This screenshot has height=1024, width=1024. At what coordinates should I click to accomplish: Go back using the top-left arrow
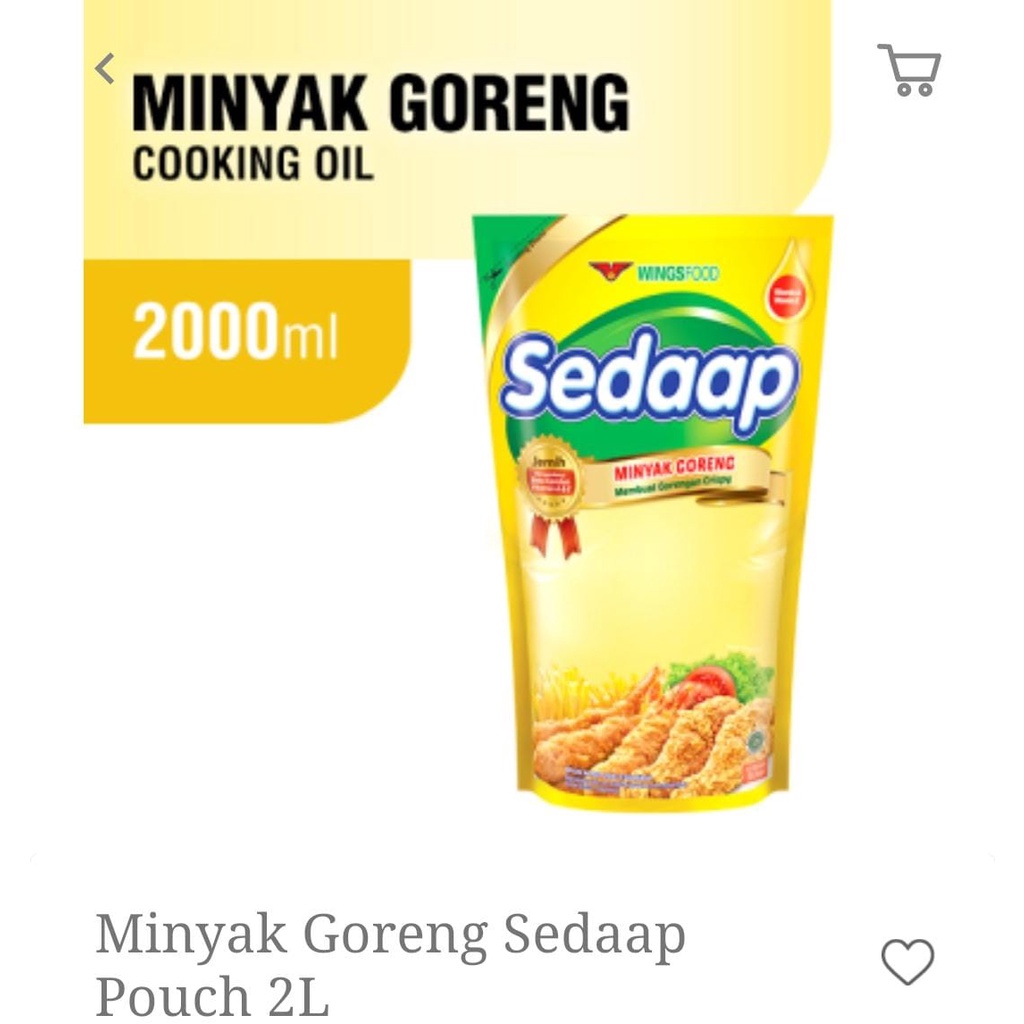click(104, 69)
